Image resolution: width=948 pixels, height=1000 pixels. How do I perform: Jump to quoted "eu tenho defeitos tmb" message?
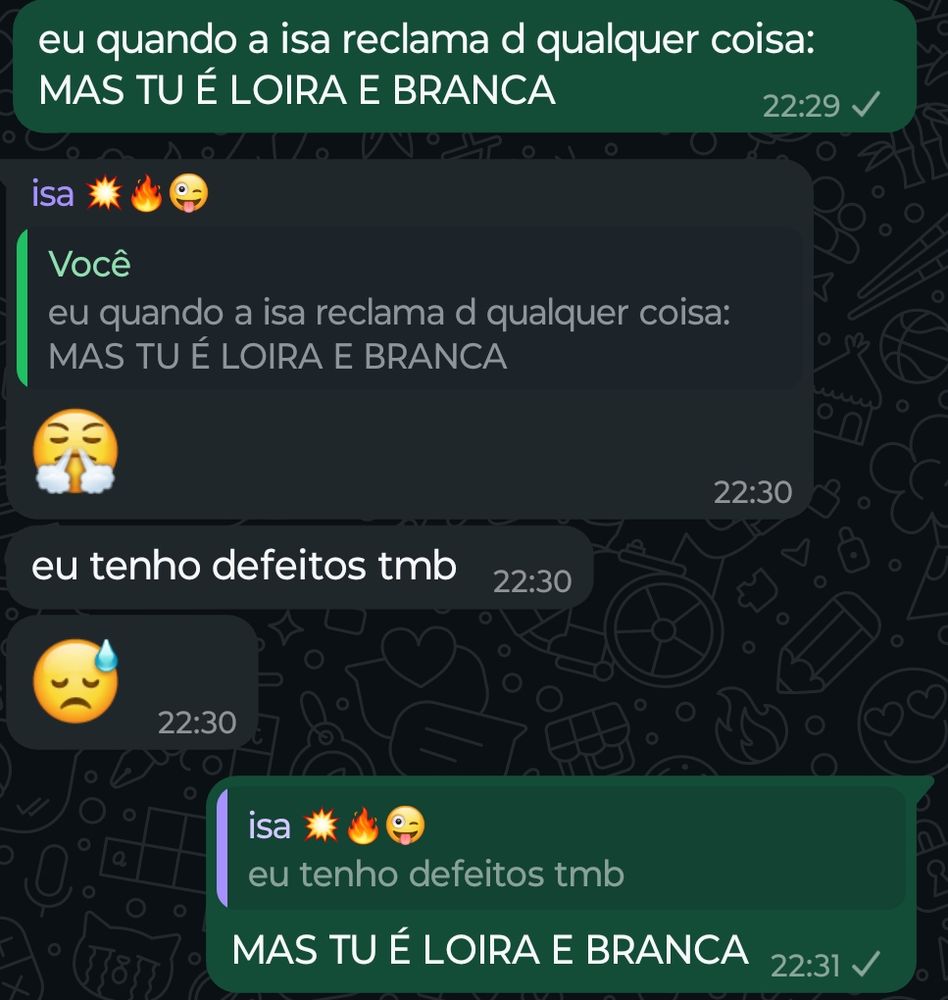tap(561, 848)
